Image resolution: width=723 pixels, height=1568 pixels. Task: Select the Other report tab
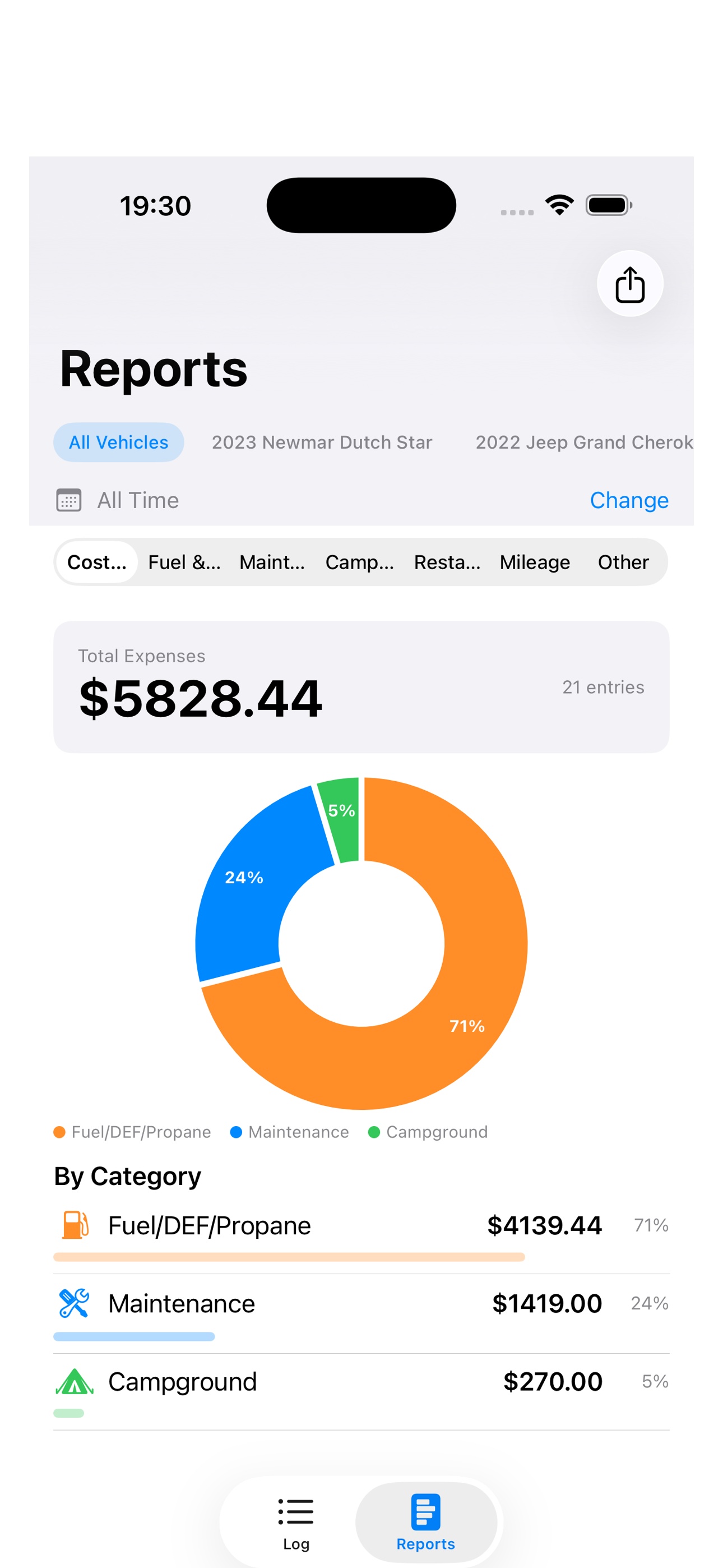[x=623, y=562]
